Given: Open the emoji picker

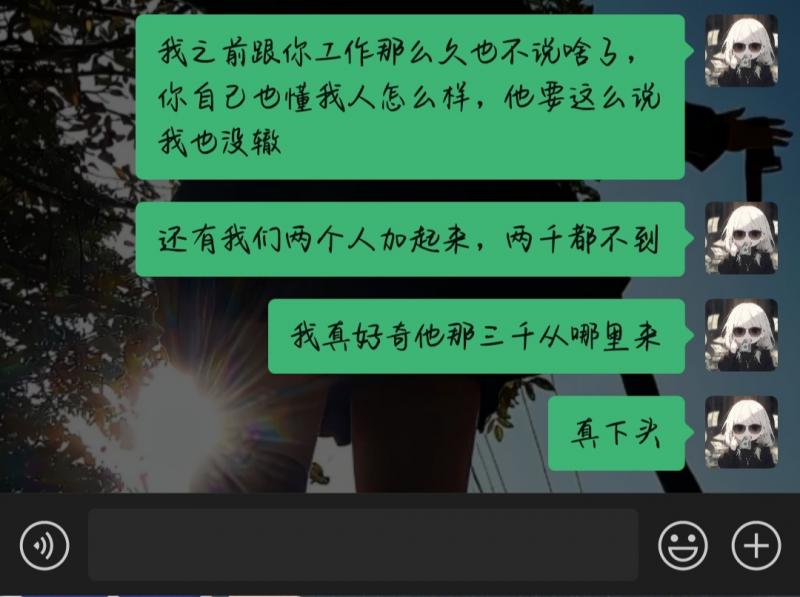Looking at the screenshot, I should click(682, 545).
